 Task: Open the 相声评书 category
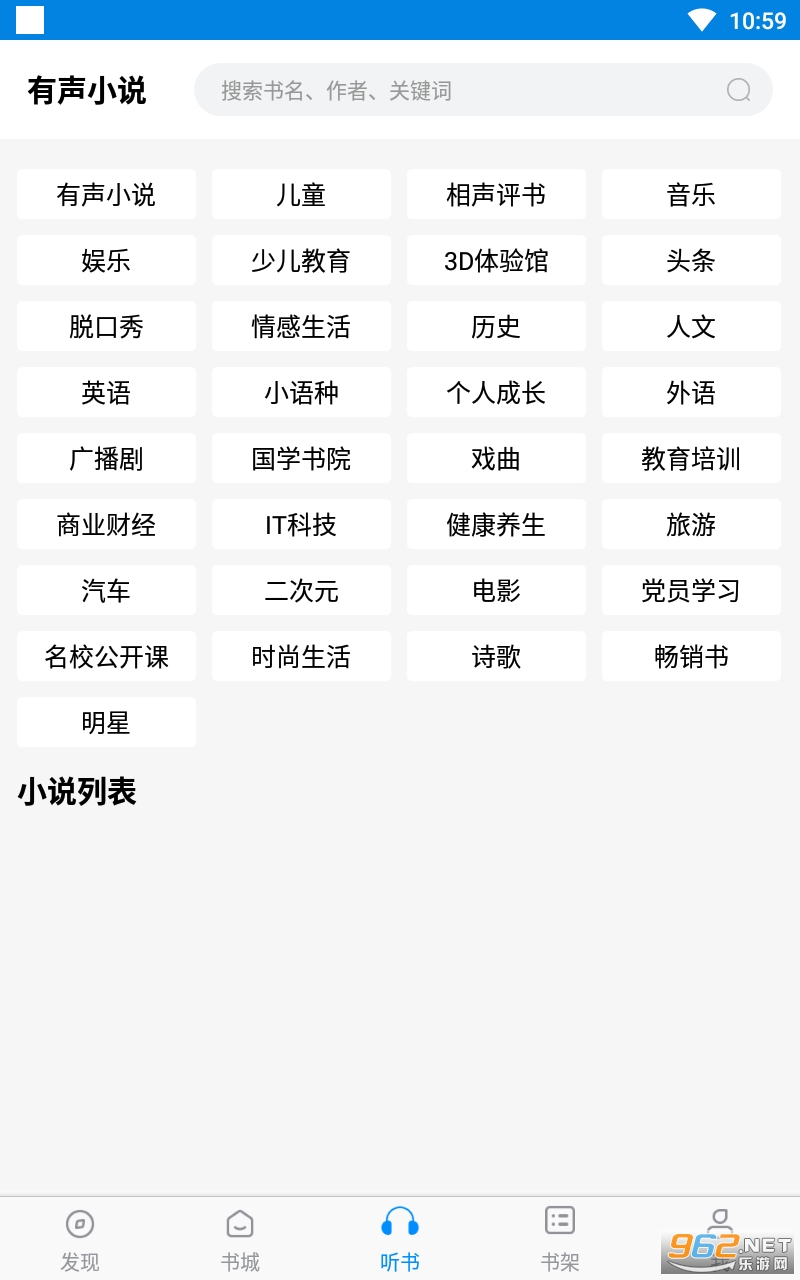(496, 194)
